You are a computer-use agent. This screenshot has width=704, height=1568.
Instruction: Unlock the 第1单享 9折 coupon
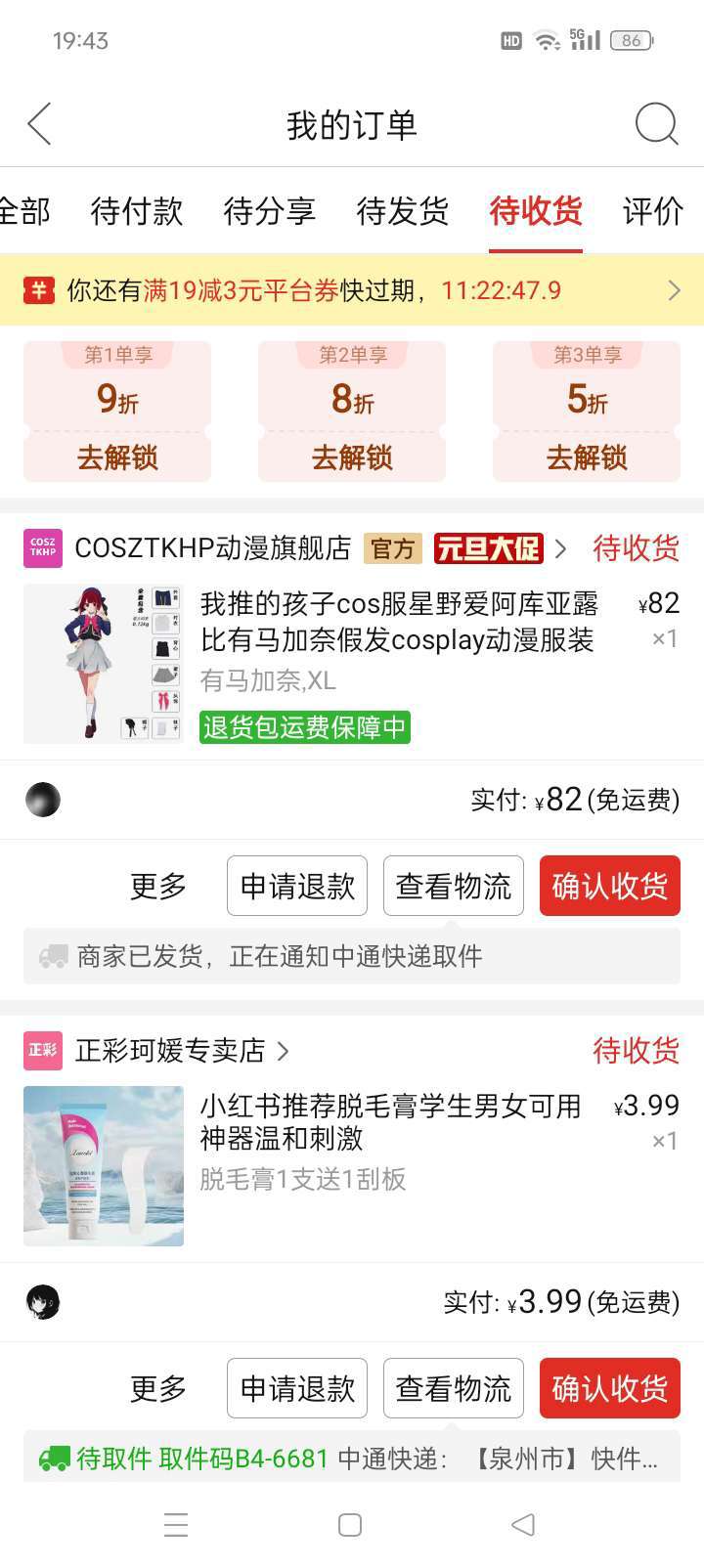[117, 411]
